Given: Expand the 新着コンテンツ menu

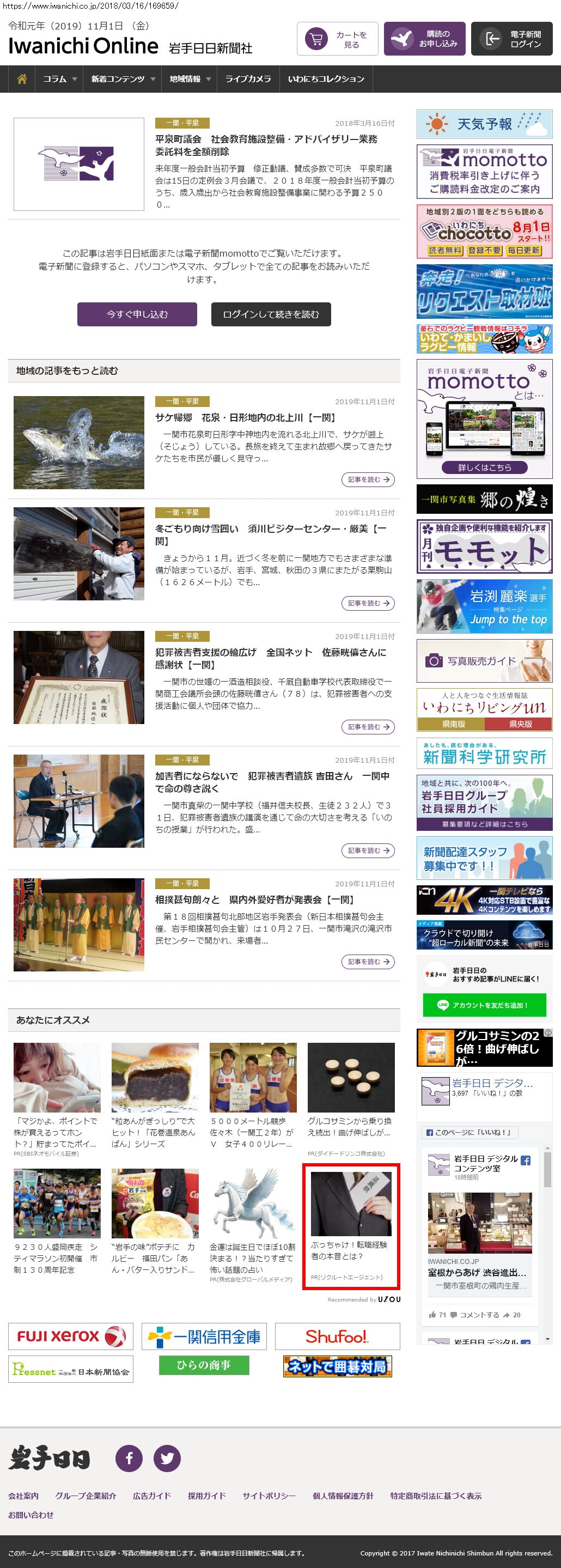Looking at the screenshot, I should pyautogui.click(x=123, y=79).
